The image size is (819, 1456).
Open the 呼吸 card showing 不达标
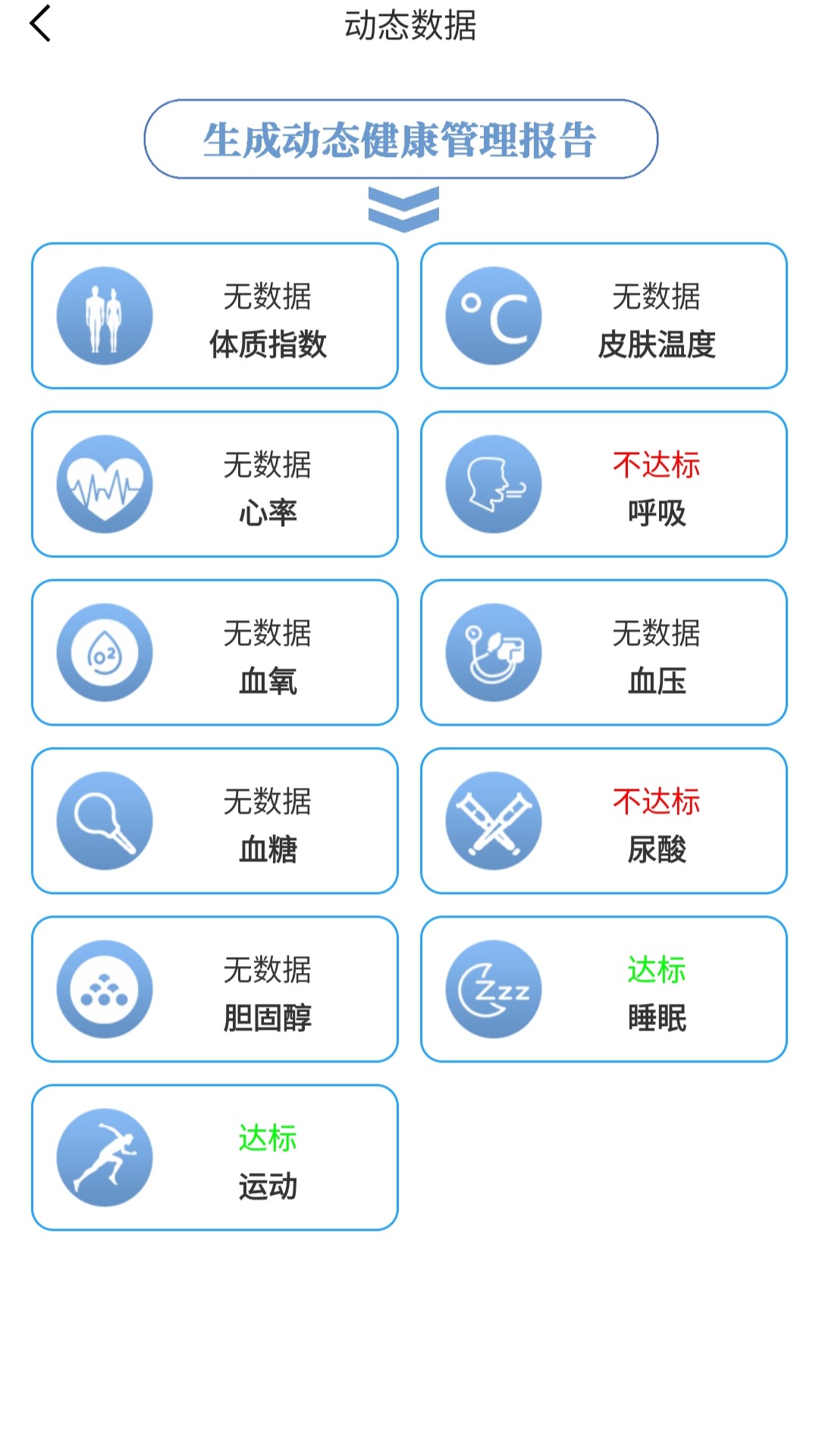click(x=603, y=483)
